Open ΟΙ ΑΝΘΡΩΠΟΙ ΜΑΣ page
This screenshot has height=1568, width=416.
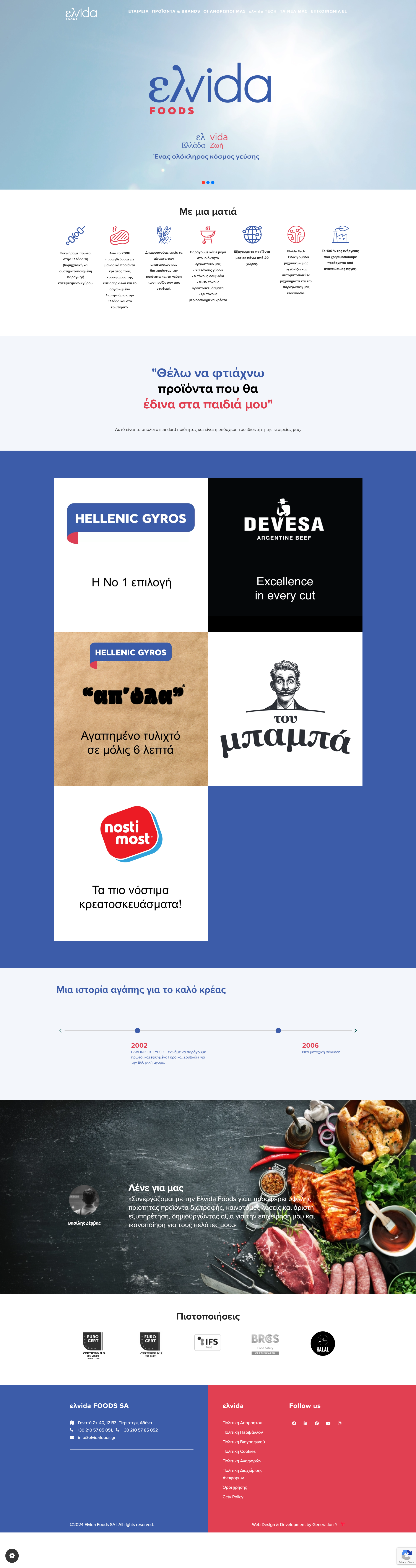coord(224,11)
